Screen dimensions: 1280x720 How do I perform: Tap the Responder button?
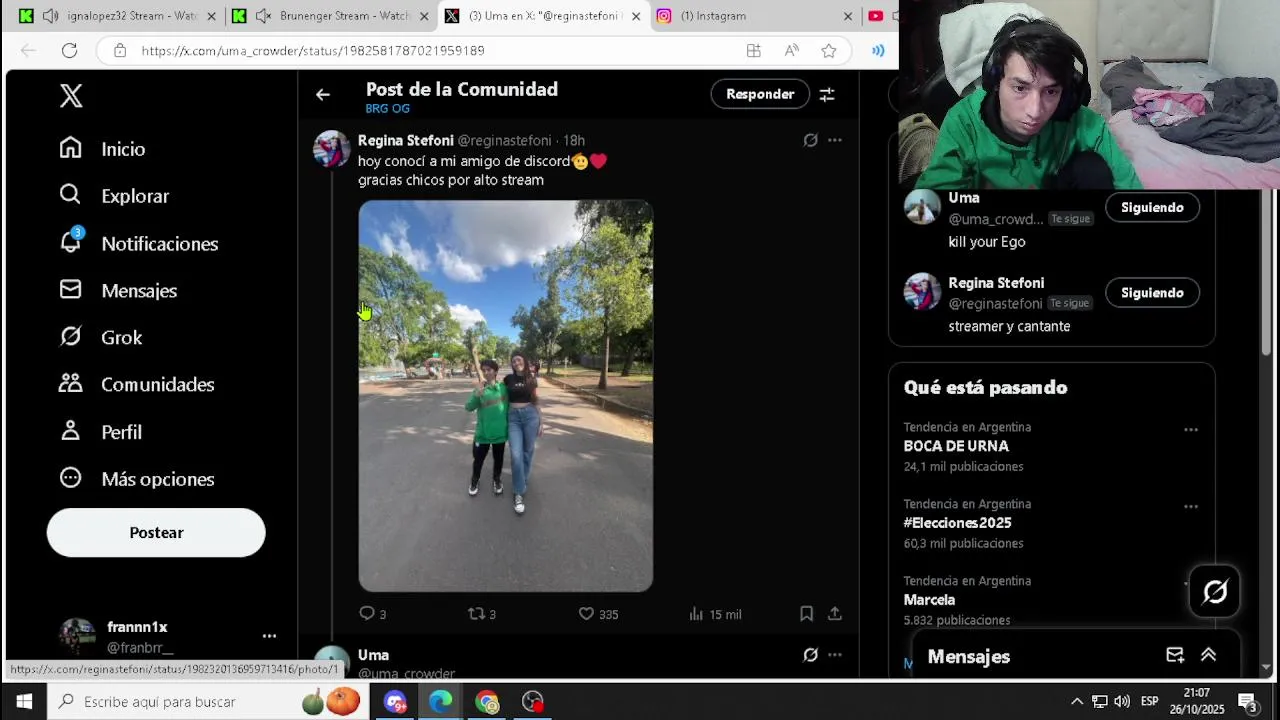[x=760, y=94]
